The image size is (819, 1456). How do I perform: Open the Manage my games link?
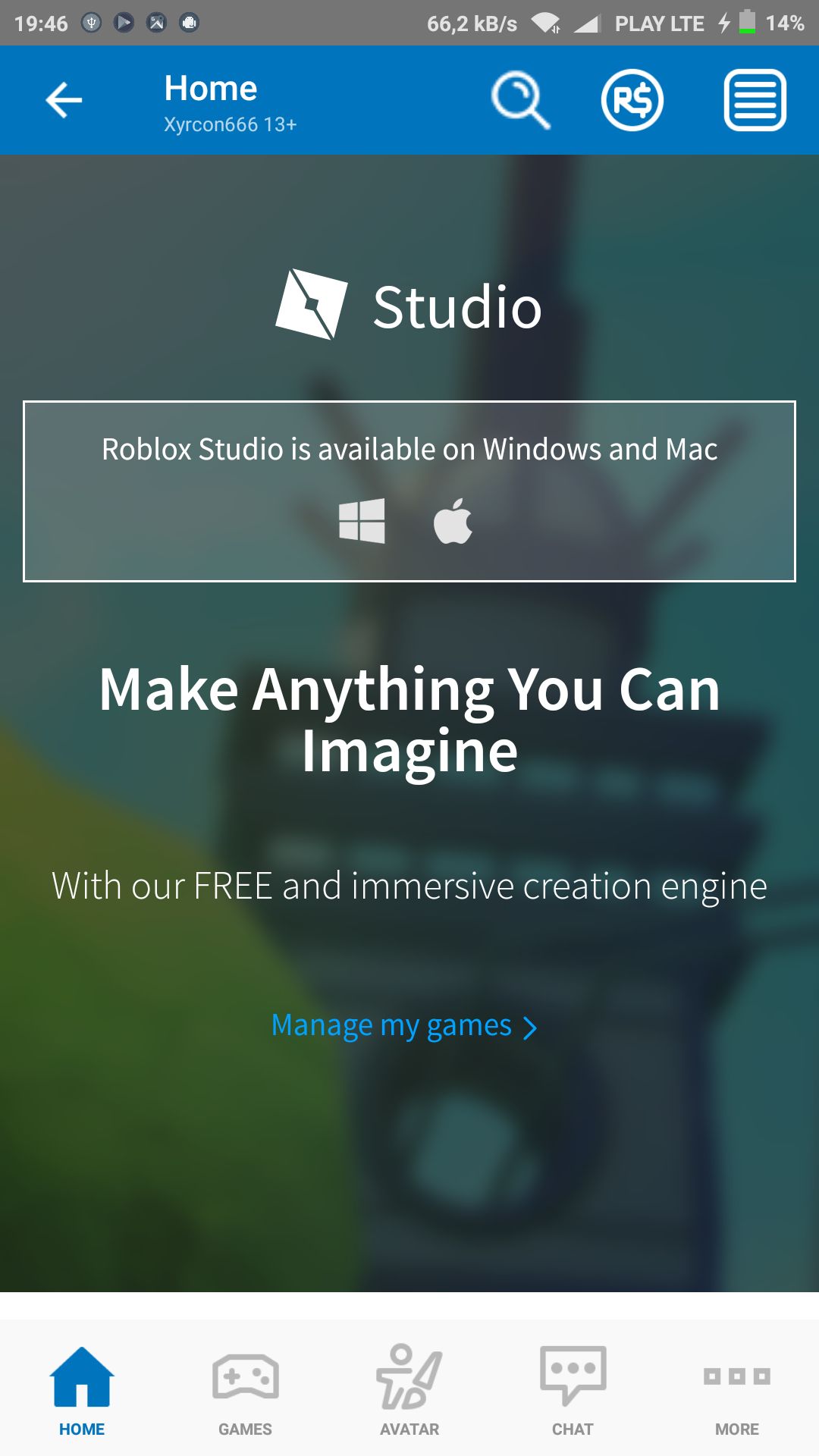coord(404,1026)
